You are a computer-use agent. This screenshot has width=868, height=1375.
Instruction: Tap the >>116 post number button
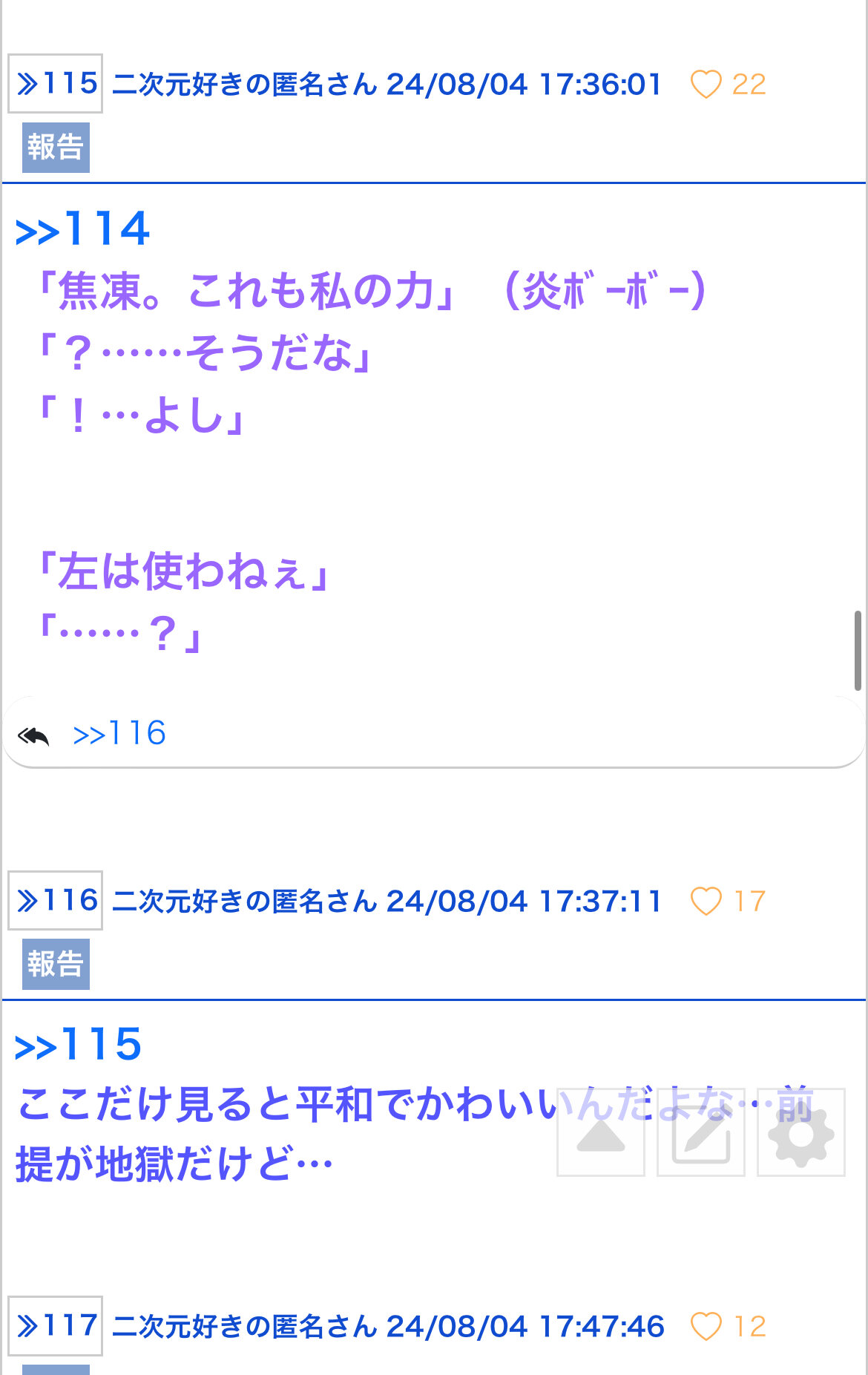click(x=56, y=900)
